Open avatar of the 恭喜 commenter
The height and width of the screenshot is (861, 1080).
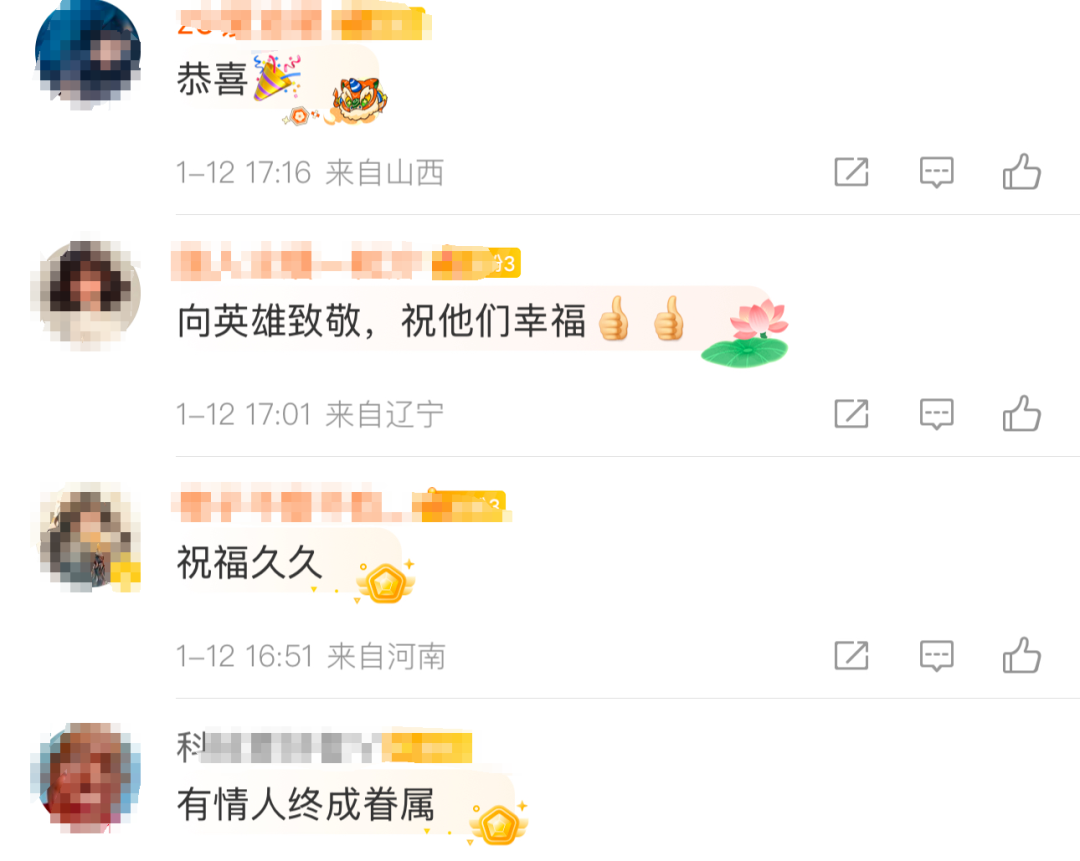tap(88, 52)
